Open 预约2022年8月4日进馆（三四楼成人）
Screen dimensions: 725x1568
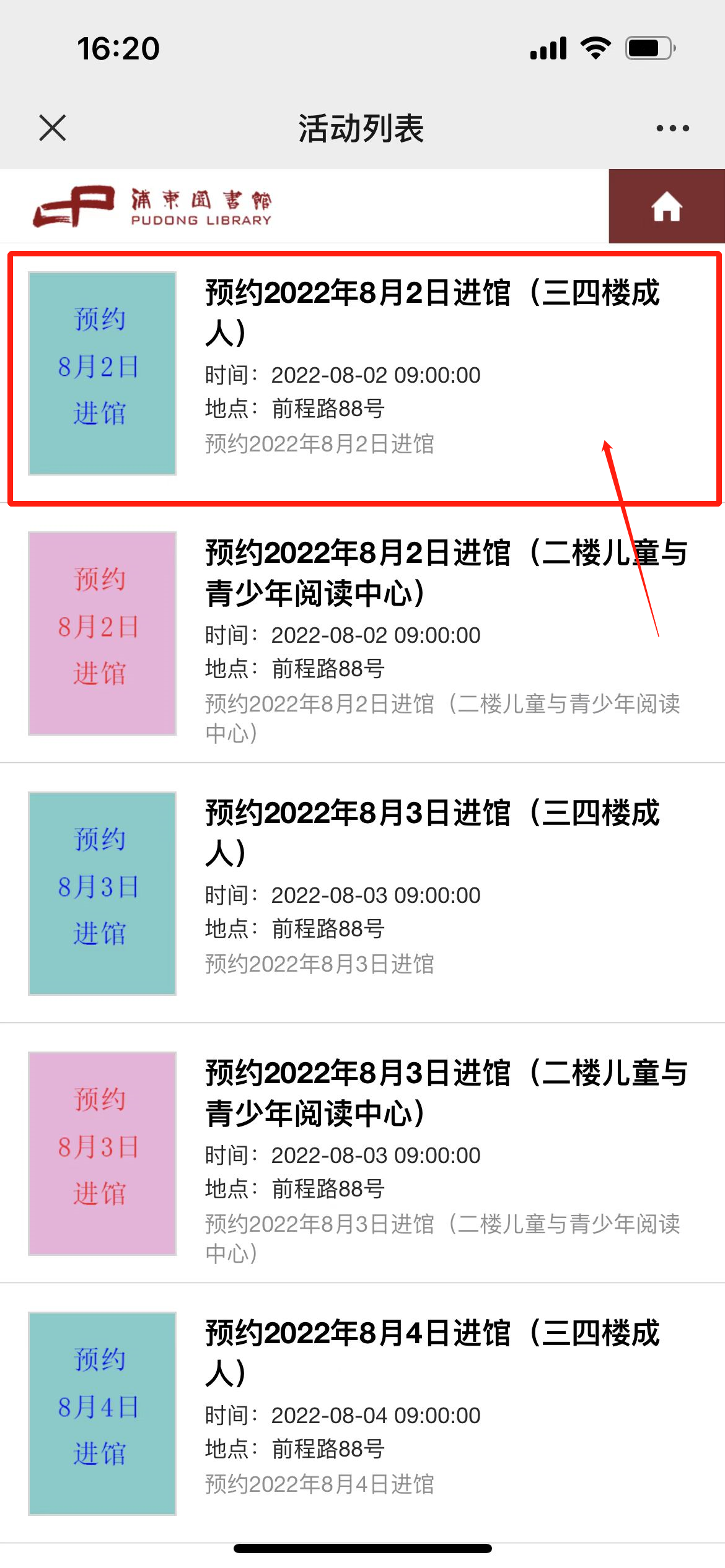pyautogui.click(x=432, y=1352)
